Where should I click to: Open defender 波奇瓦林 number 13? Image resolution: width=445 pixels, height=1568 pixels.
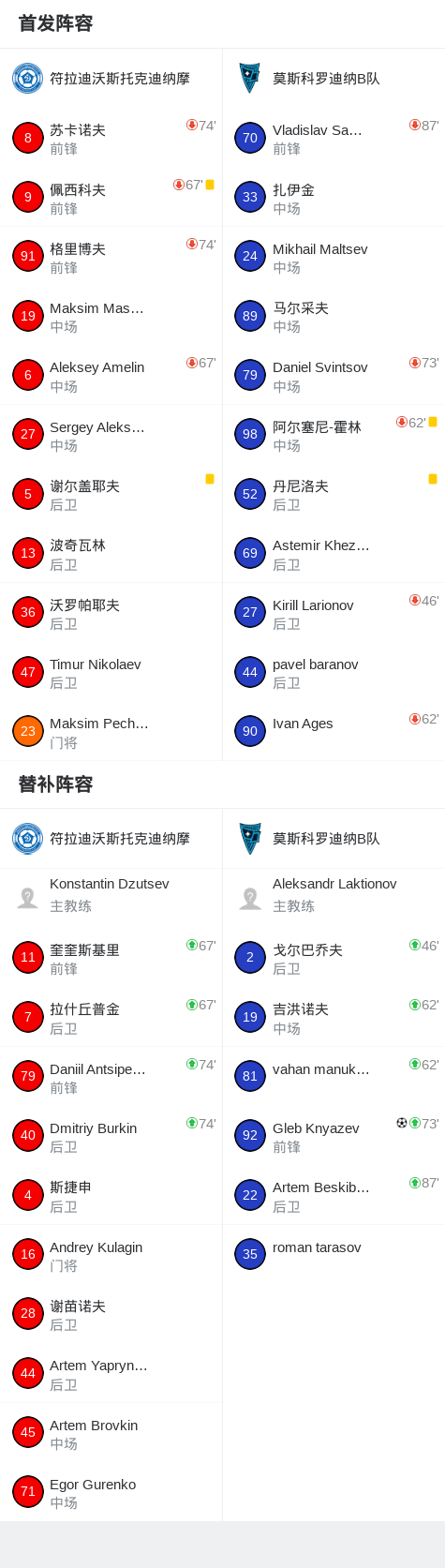(x=111, y=553)
